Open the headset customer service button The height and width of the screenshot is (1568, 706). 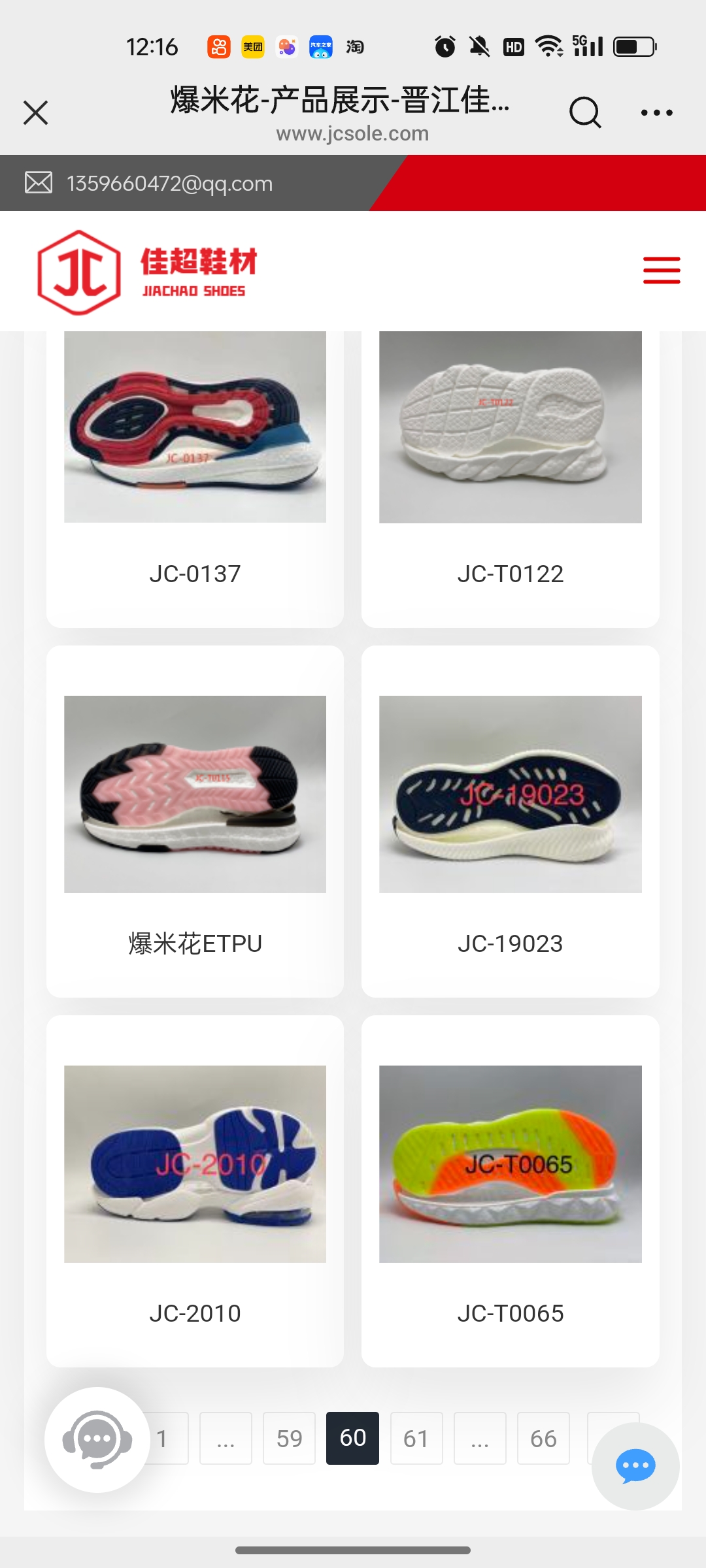coord(97,1439)
